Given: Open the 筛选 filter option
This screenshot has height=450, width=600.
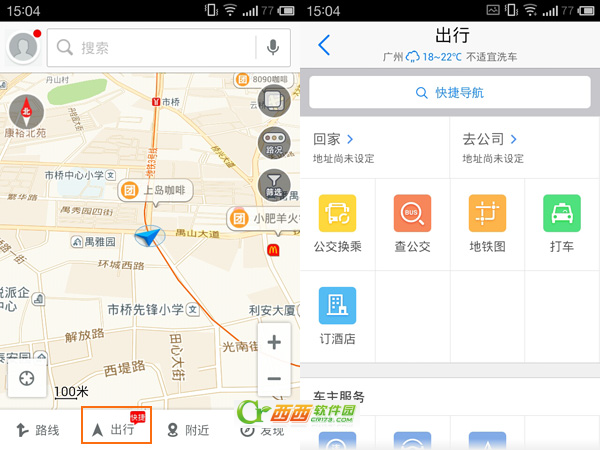Looking at the screenshot, I should tap(274, 184).
